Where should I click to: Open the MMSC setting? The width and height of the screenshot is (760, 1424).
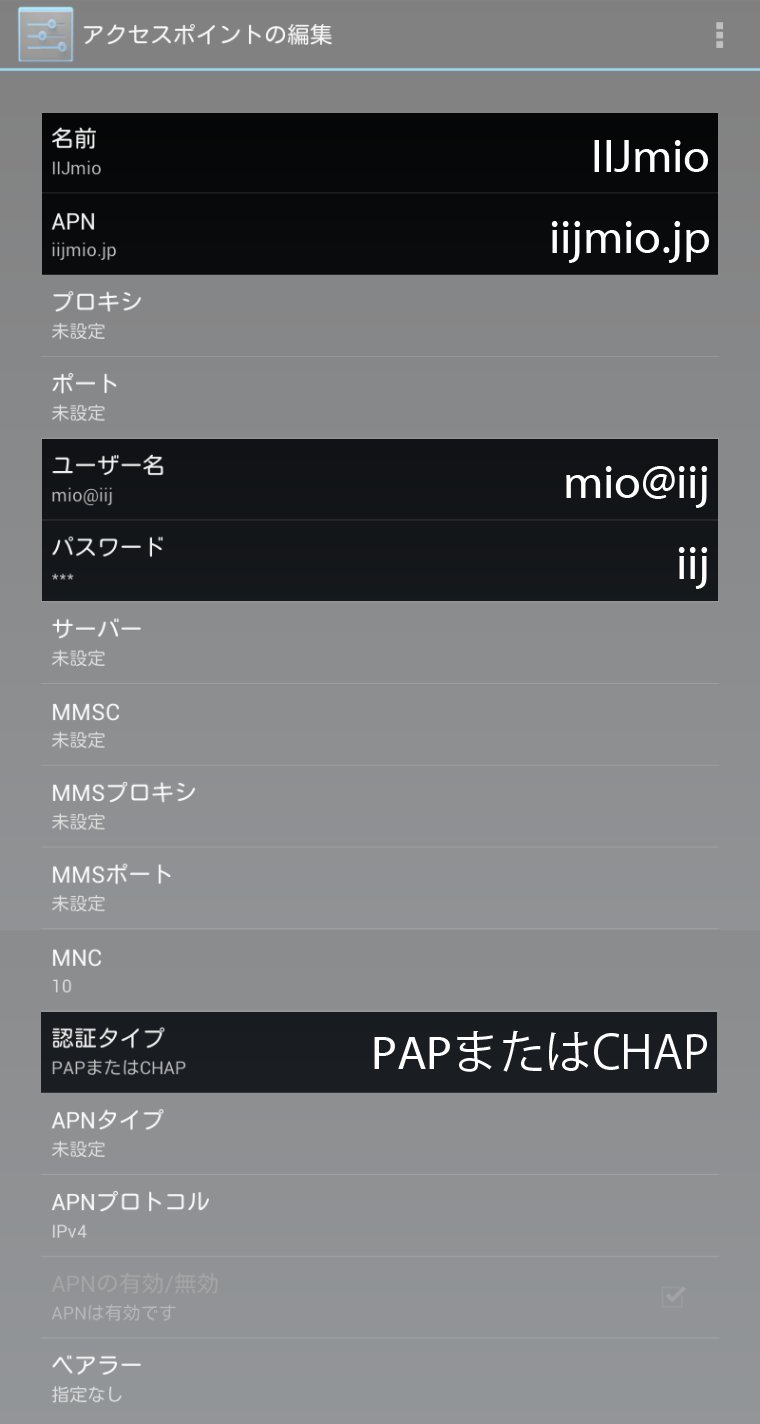coord(380,725)
